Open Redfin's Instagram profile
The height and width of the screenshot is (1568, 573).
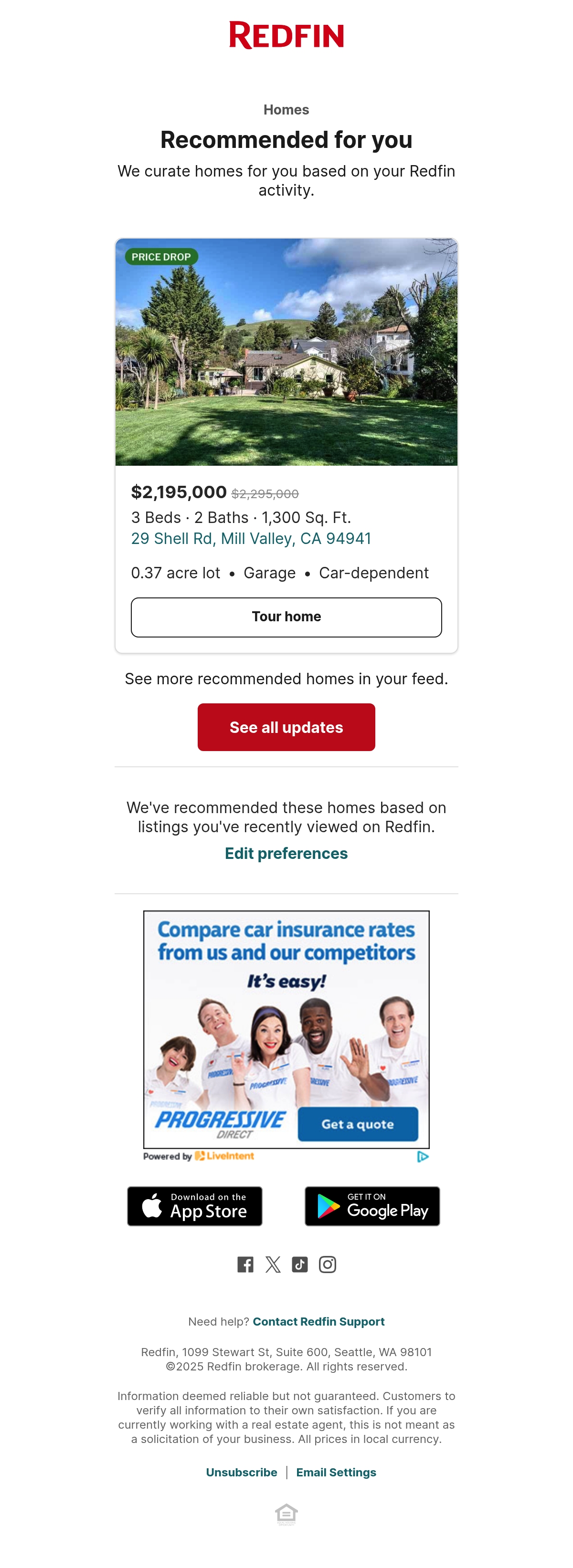(x=328, y=1265)
